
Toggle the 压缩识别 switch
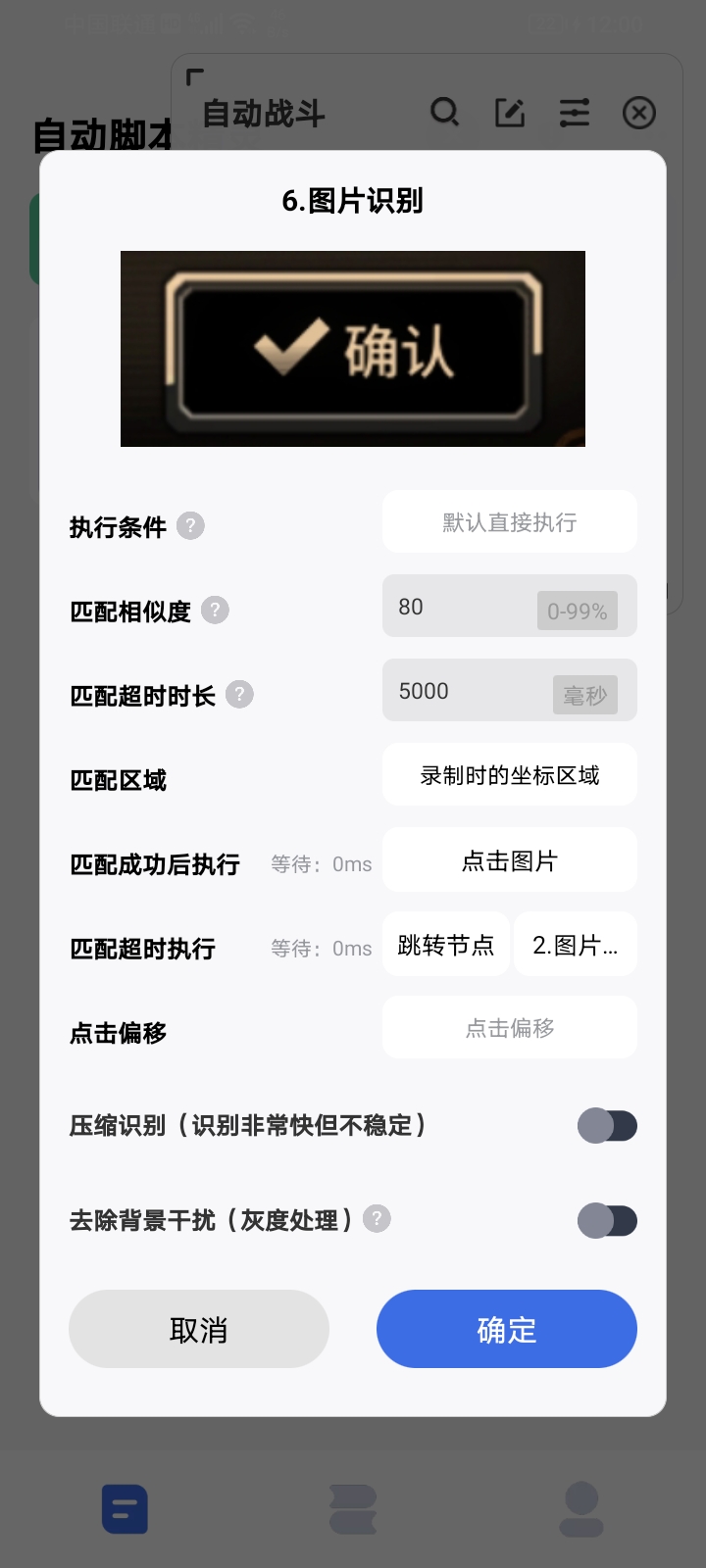coord(607,1126)
